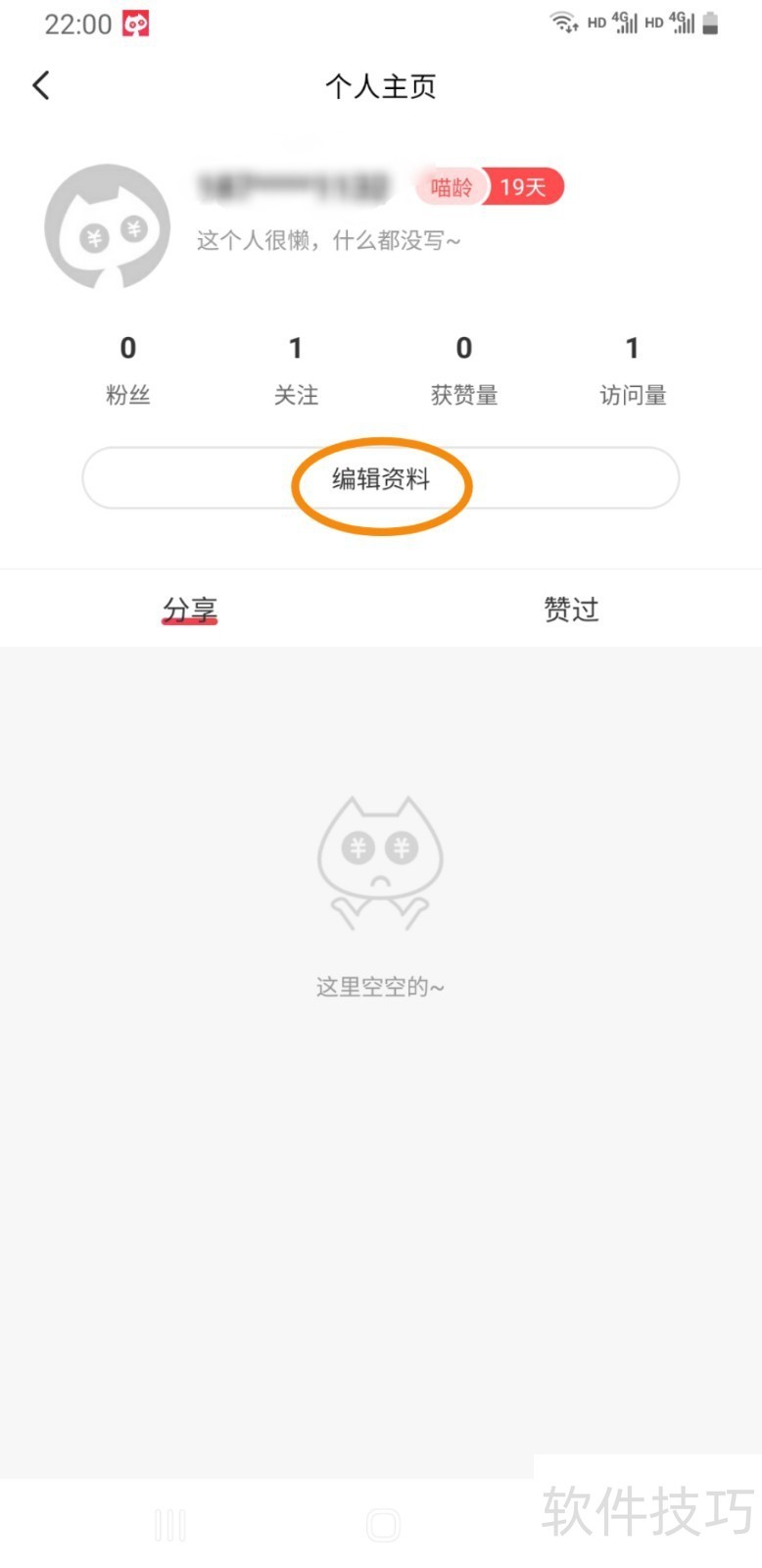Screen dimensions: 762x1568
Task: Open the system recent apps button
Action: pos(170,1524)
